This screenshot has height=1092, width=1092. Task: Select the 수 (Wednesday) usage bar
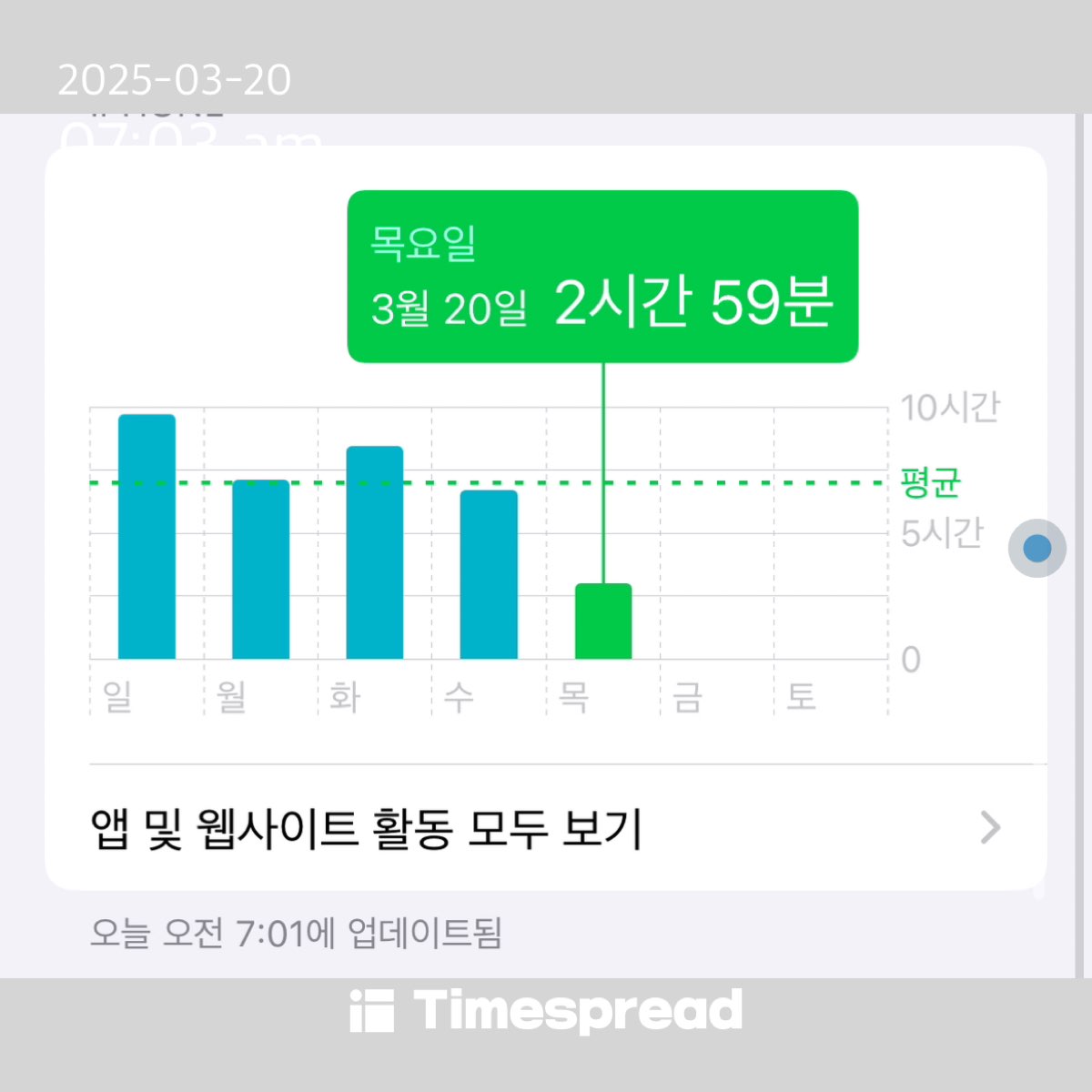click(489, 574)
